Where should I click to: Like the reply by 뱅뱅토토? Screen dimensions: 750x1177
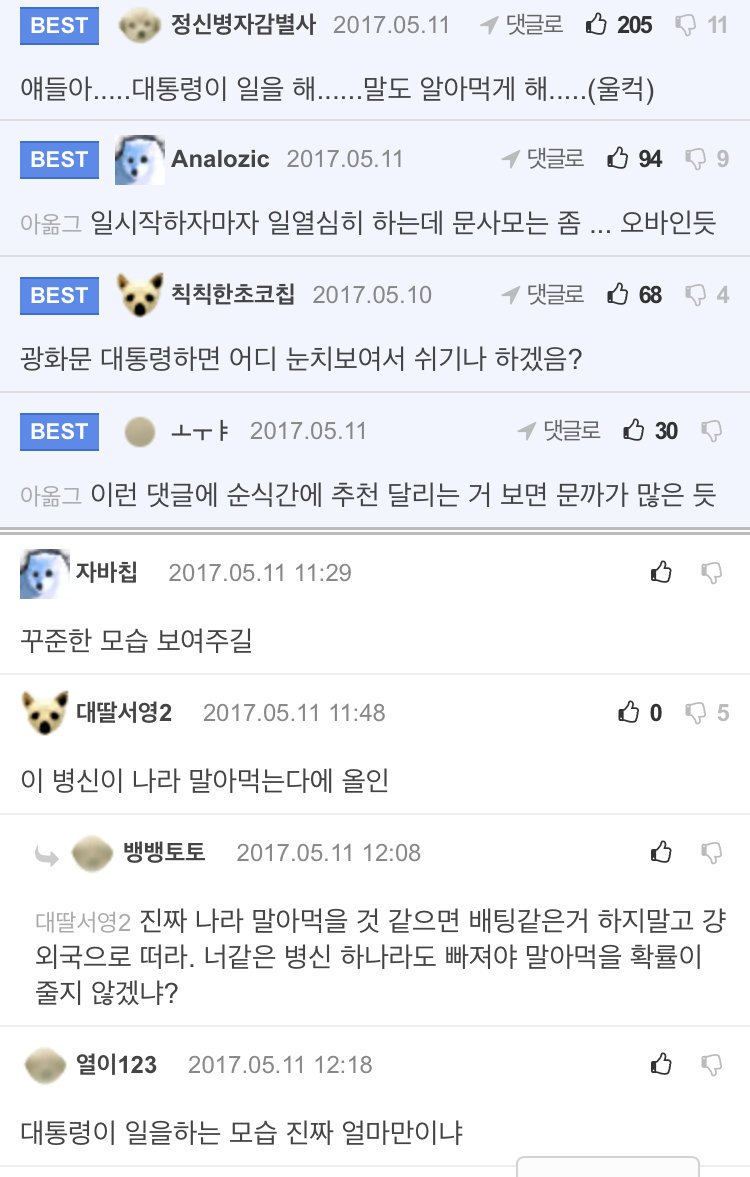(661, 852)
